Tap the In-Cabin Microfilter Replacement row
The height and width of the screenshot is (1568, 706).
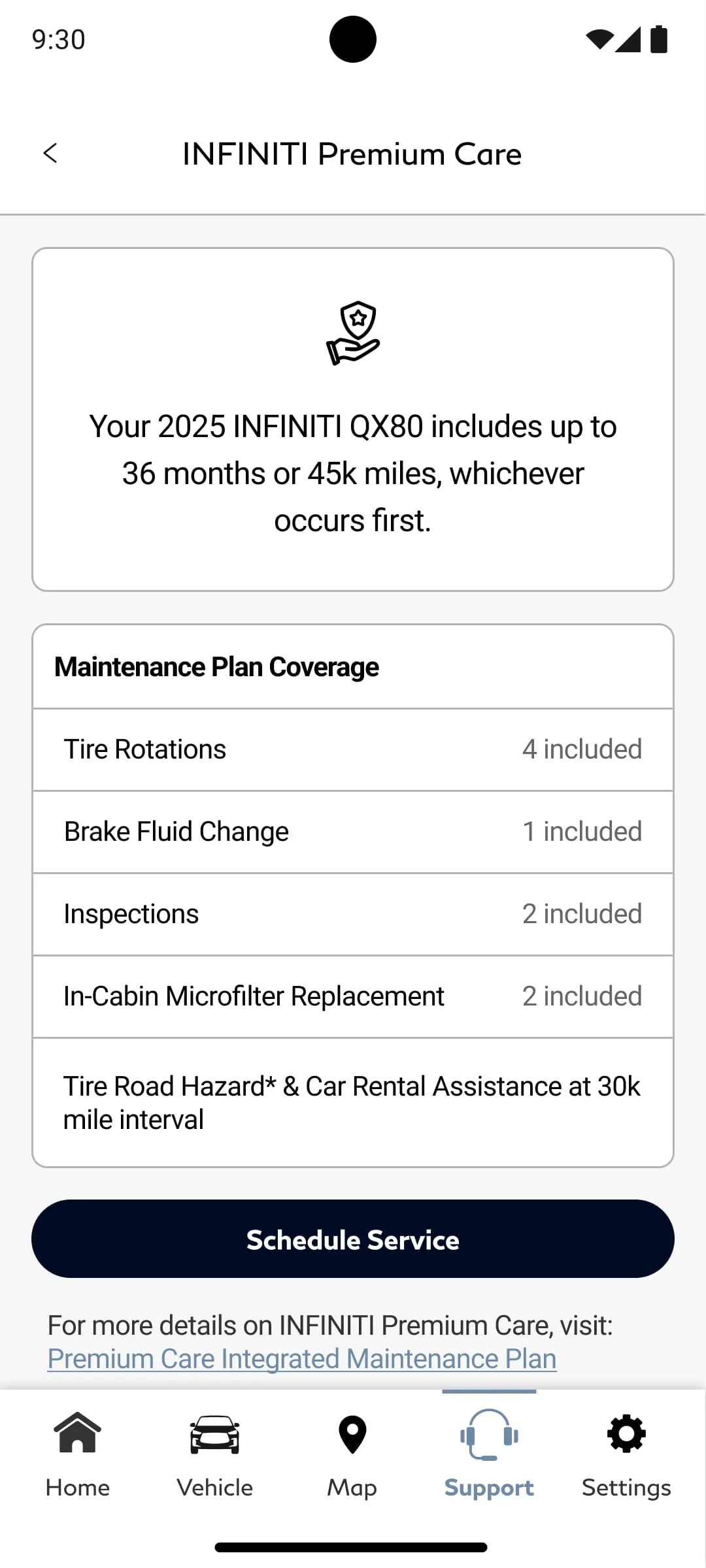tap(352, 996)
